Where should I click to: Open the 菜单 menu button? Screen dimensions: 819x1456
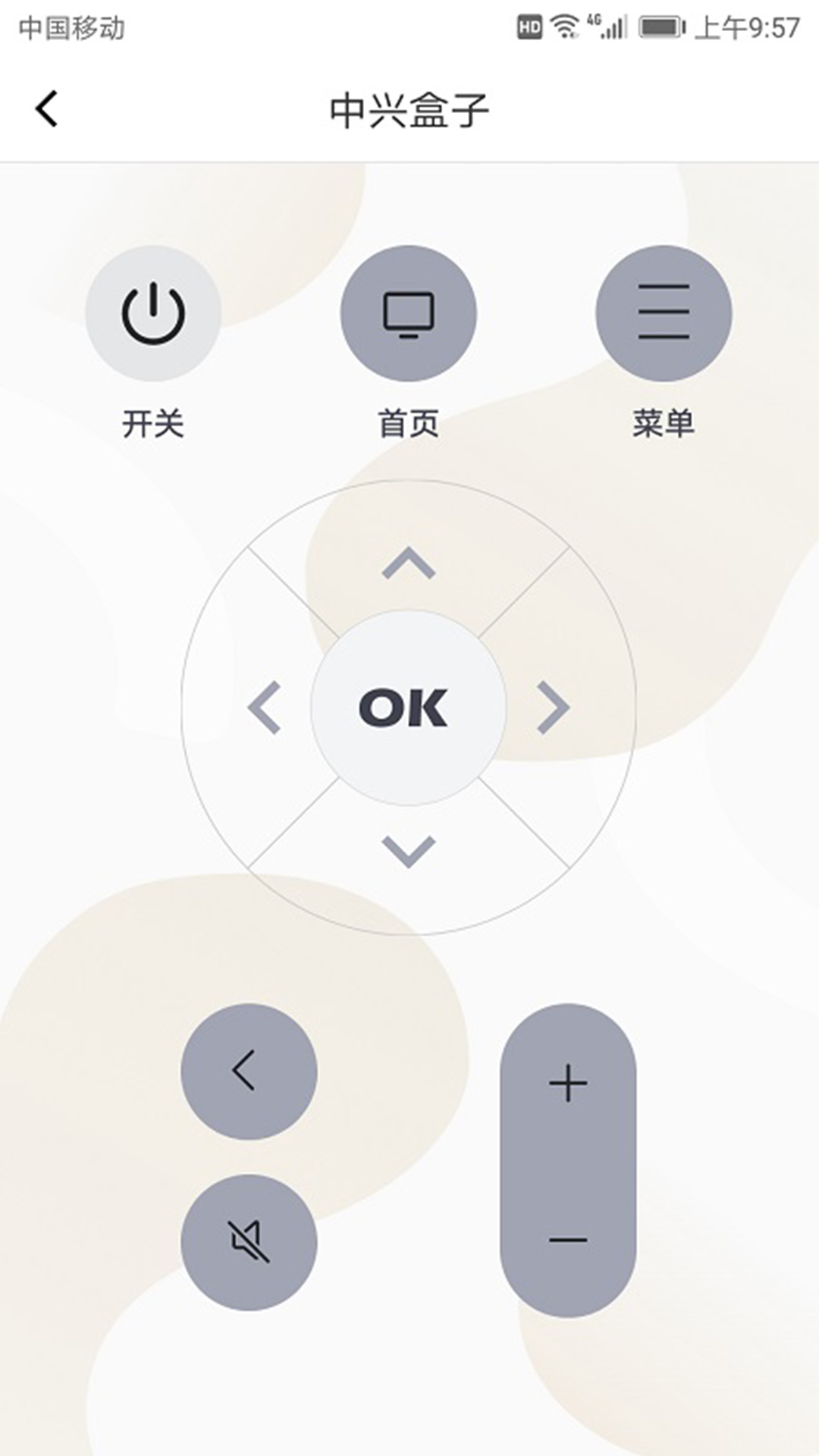pyautogui.click(x=664, y=312)
